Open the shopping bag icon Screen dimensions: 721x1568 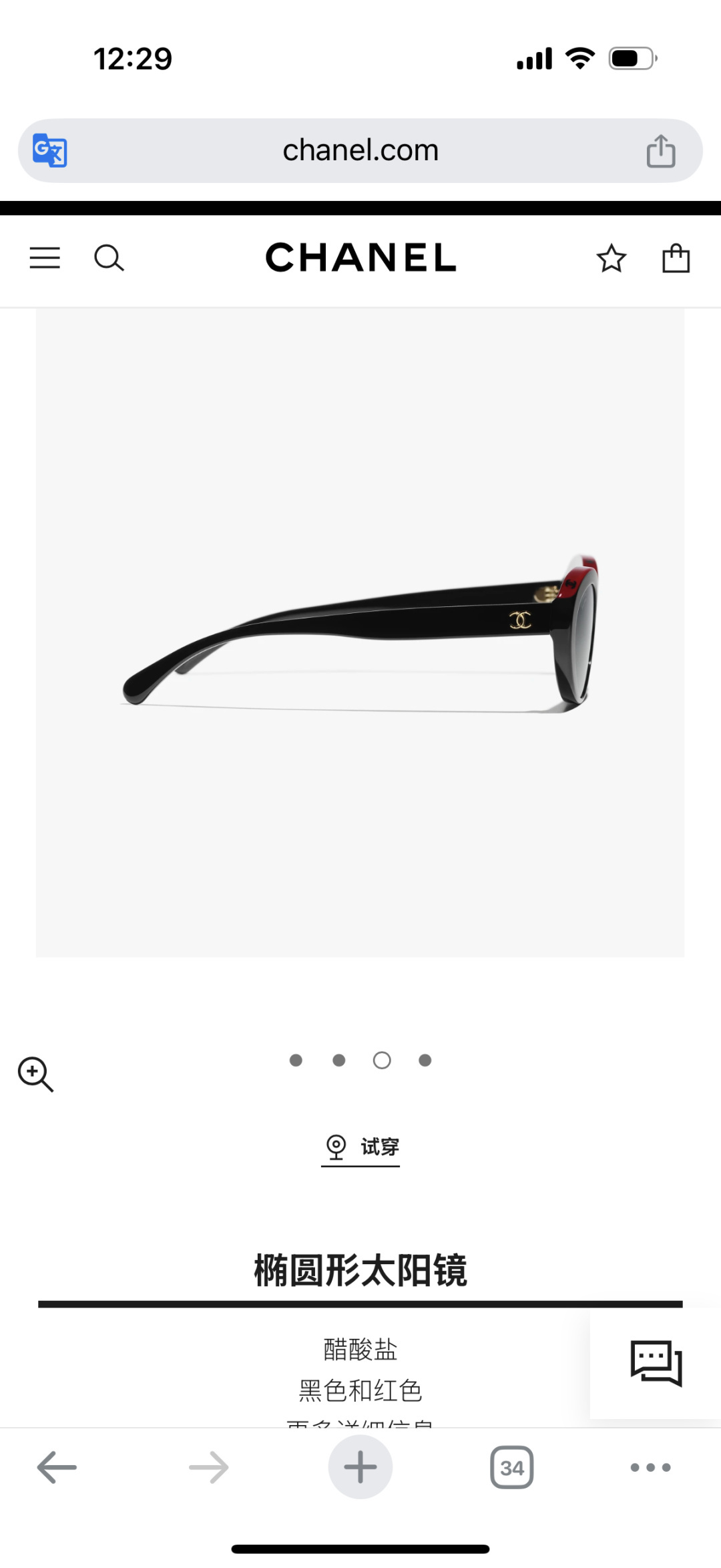[676, 258]
